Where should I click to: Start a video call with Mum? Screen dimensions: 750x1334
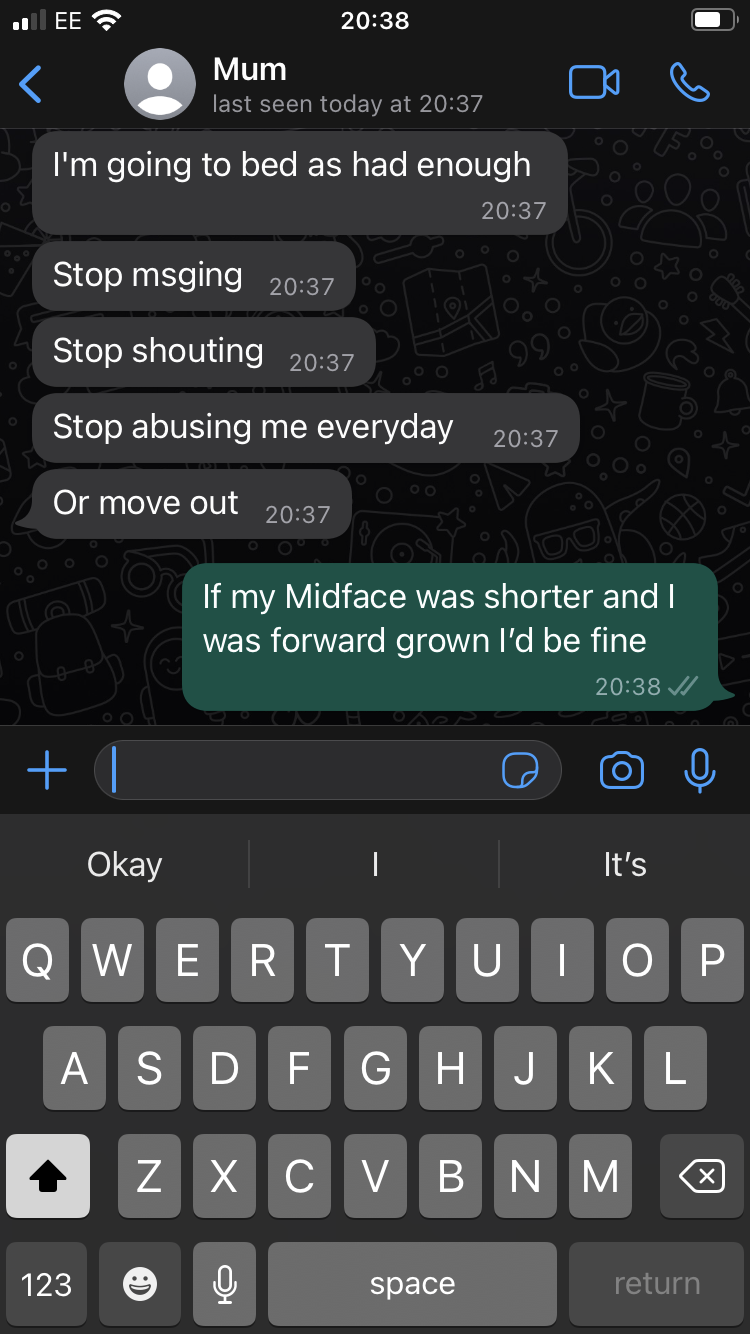(594, 83)
